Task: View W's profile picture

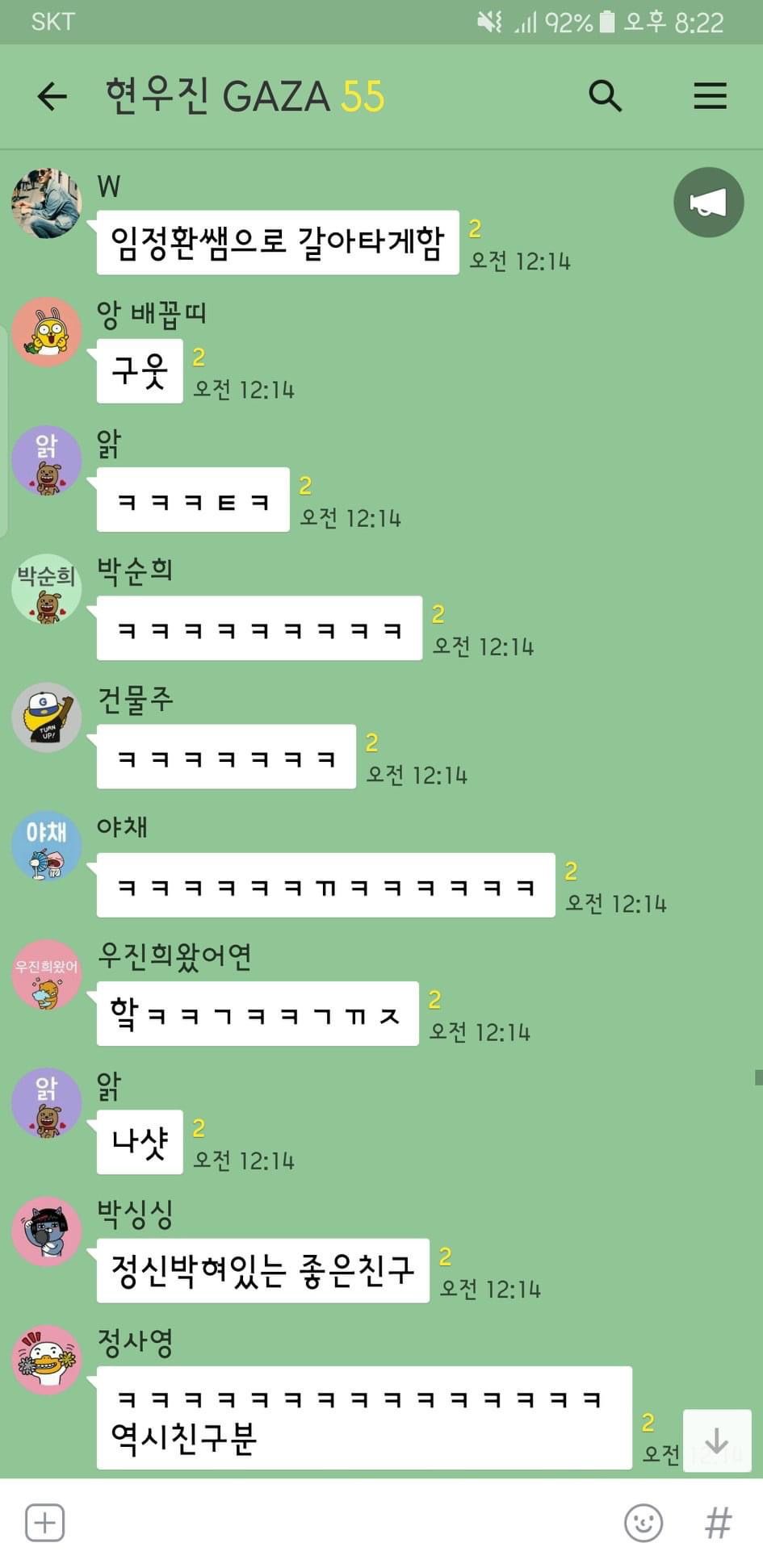Action: [x=47, y=203]
